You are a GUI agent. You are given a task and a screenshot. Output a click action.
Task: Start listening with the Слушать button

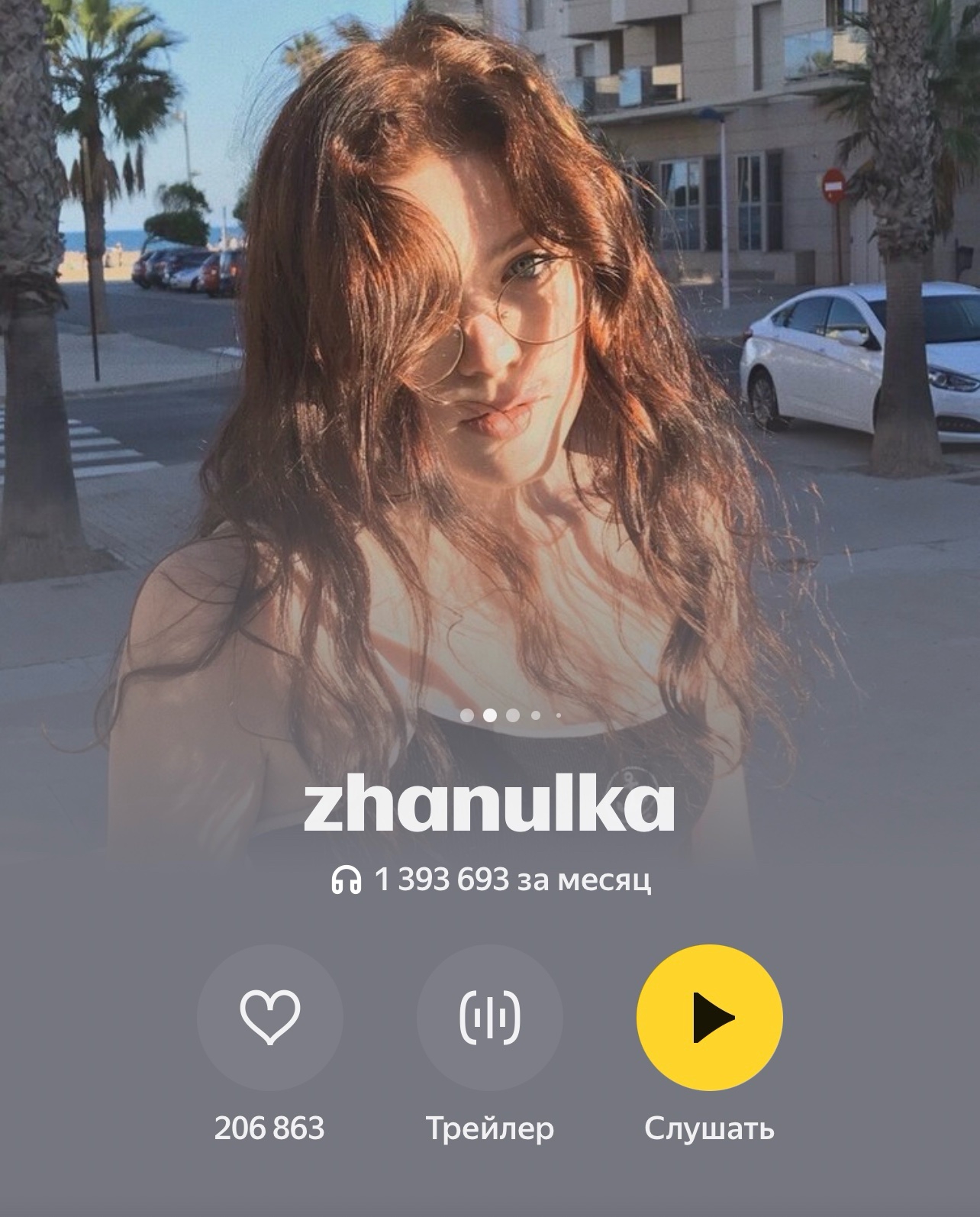click(x=709, y=1017)
